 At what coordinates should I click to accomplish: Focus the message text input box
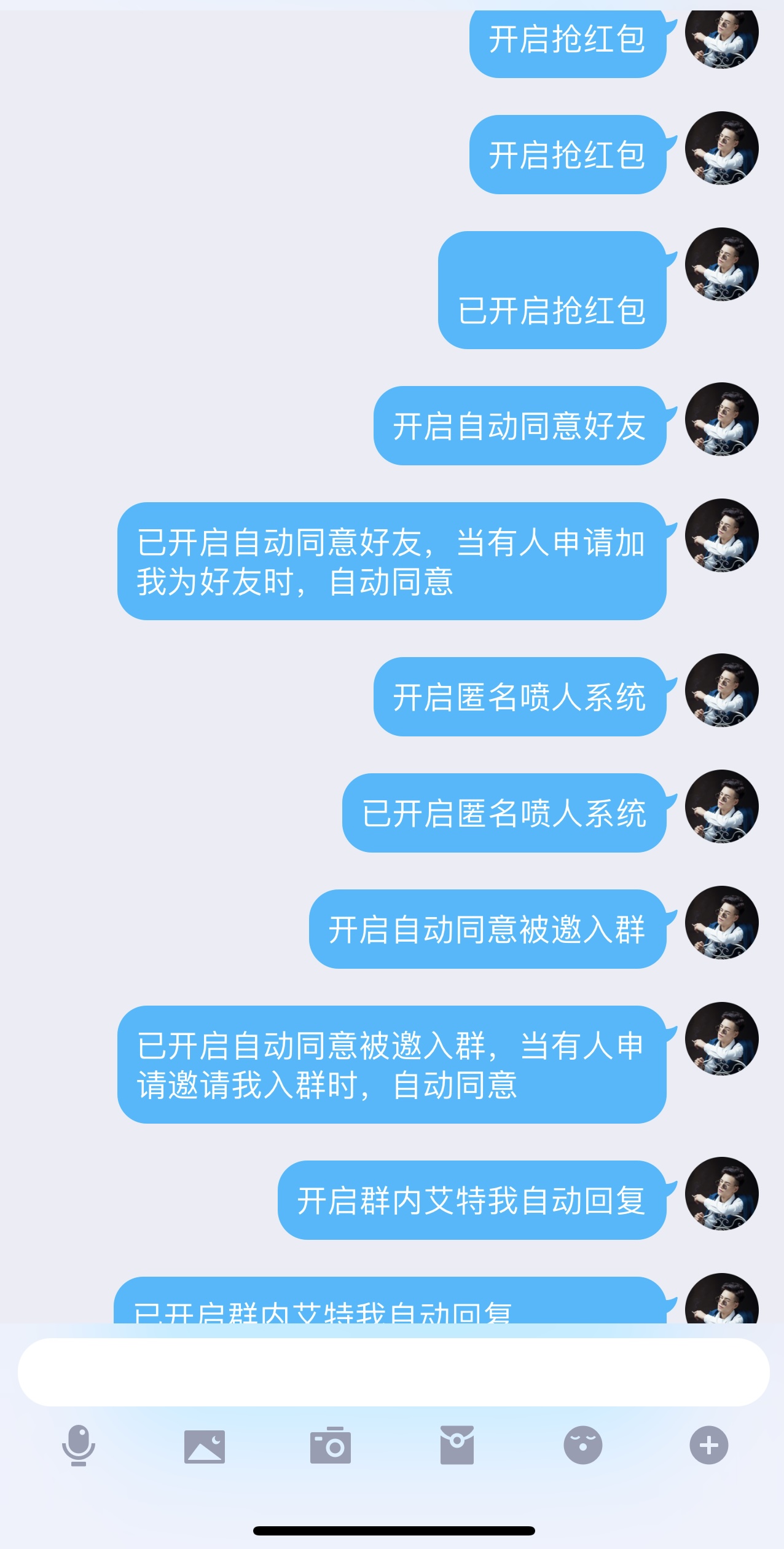[393, 1373]
